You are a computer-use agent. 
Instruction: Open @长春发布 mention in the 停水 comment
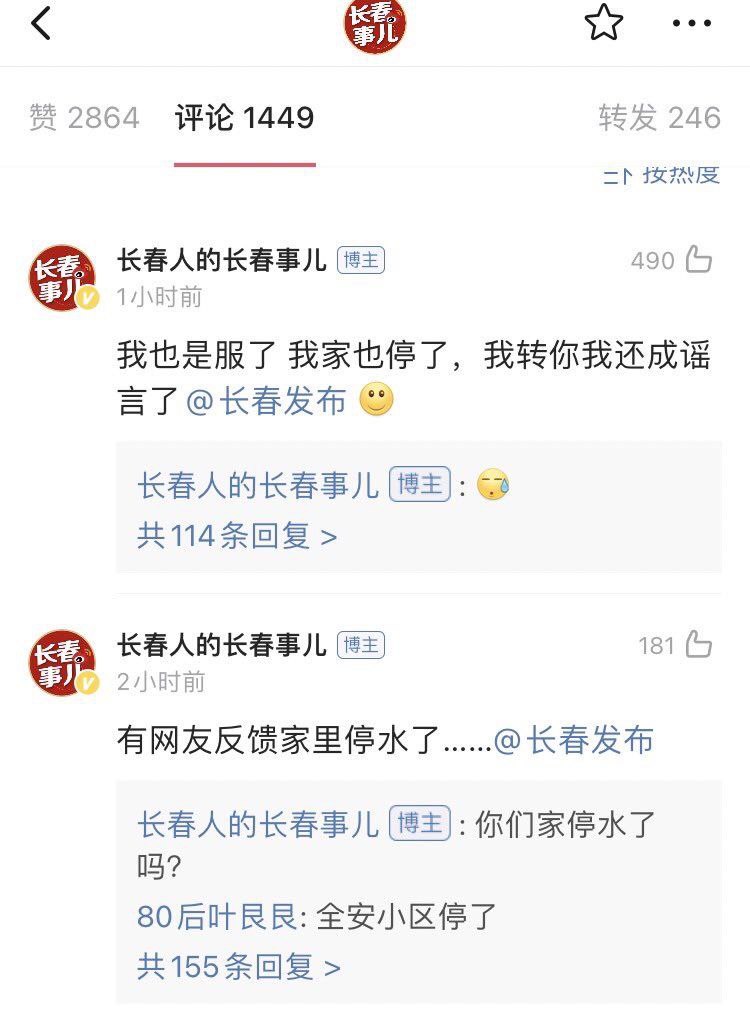click(x=574, y=740)
